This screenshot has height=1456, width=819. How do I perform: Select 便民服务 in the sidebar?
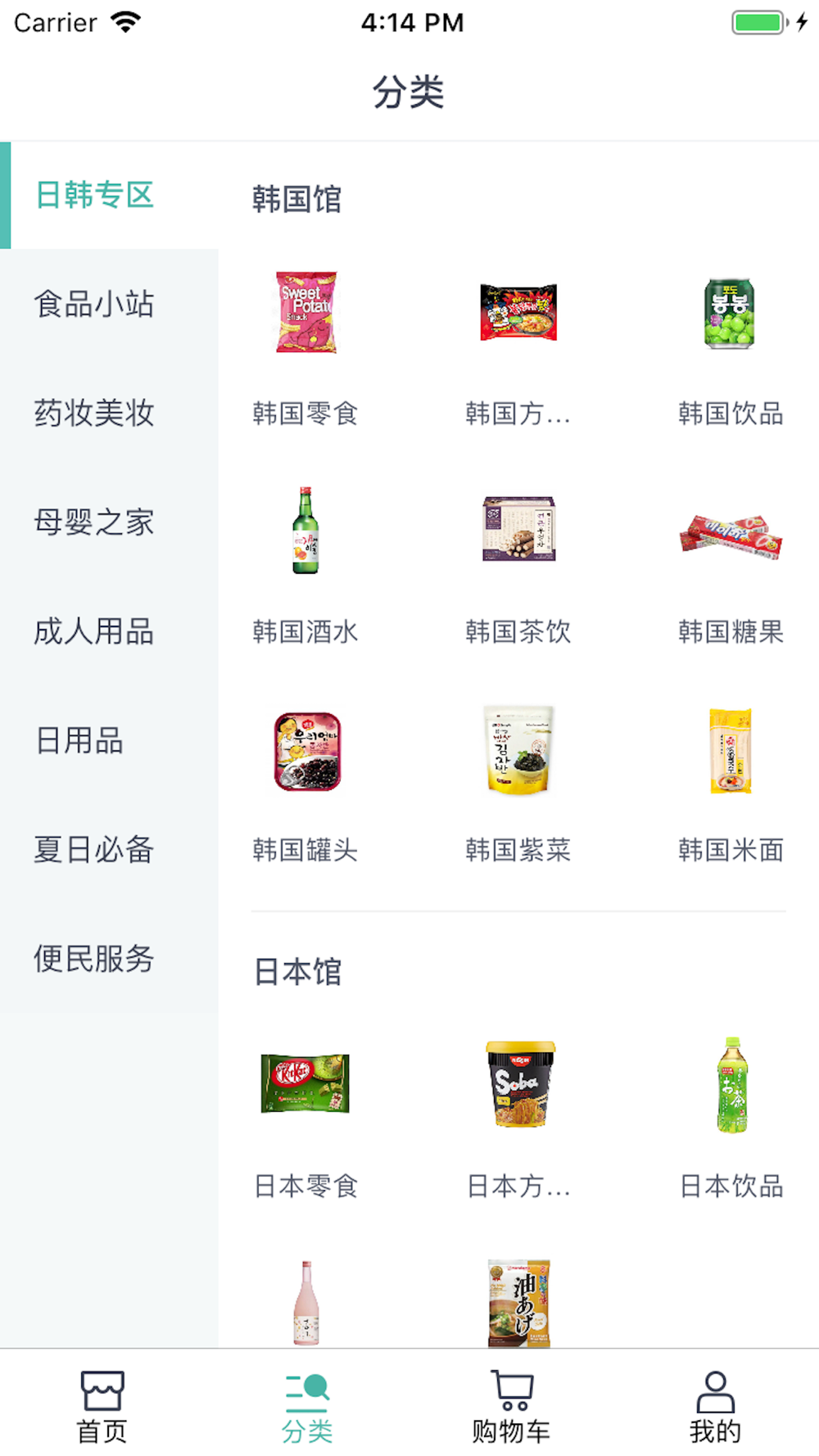(x=109, y=958)
